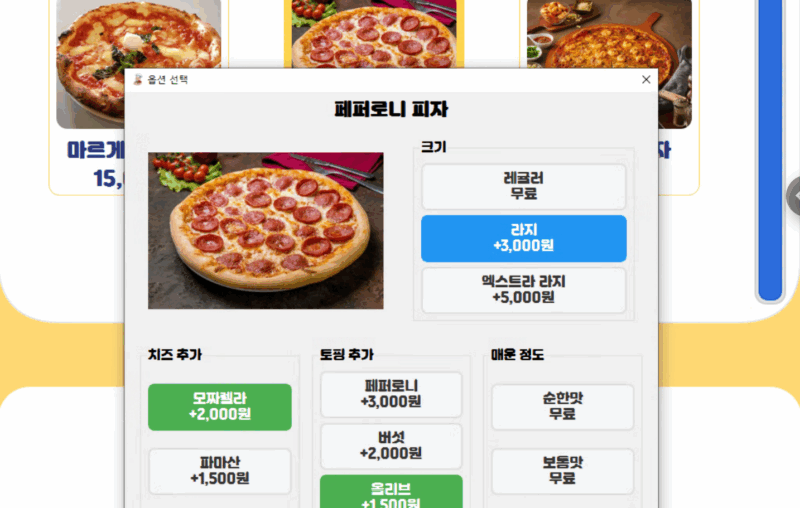This screenshot has height=508, width=800.
Task: Add the 버섯 topping
Action: click(x=390, y=446)
